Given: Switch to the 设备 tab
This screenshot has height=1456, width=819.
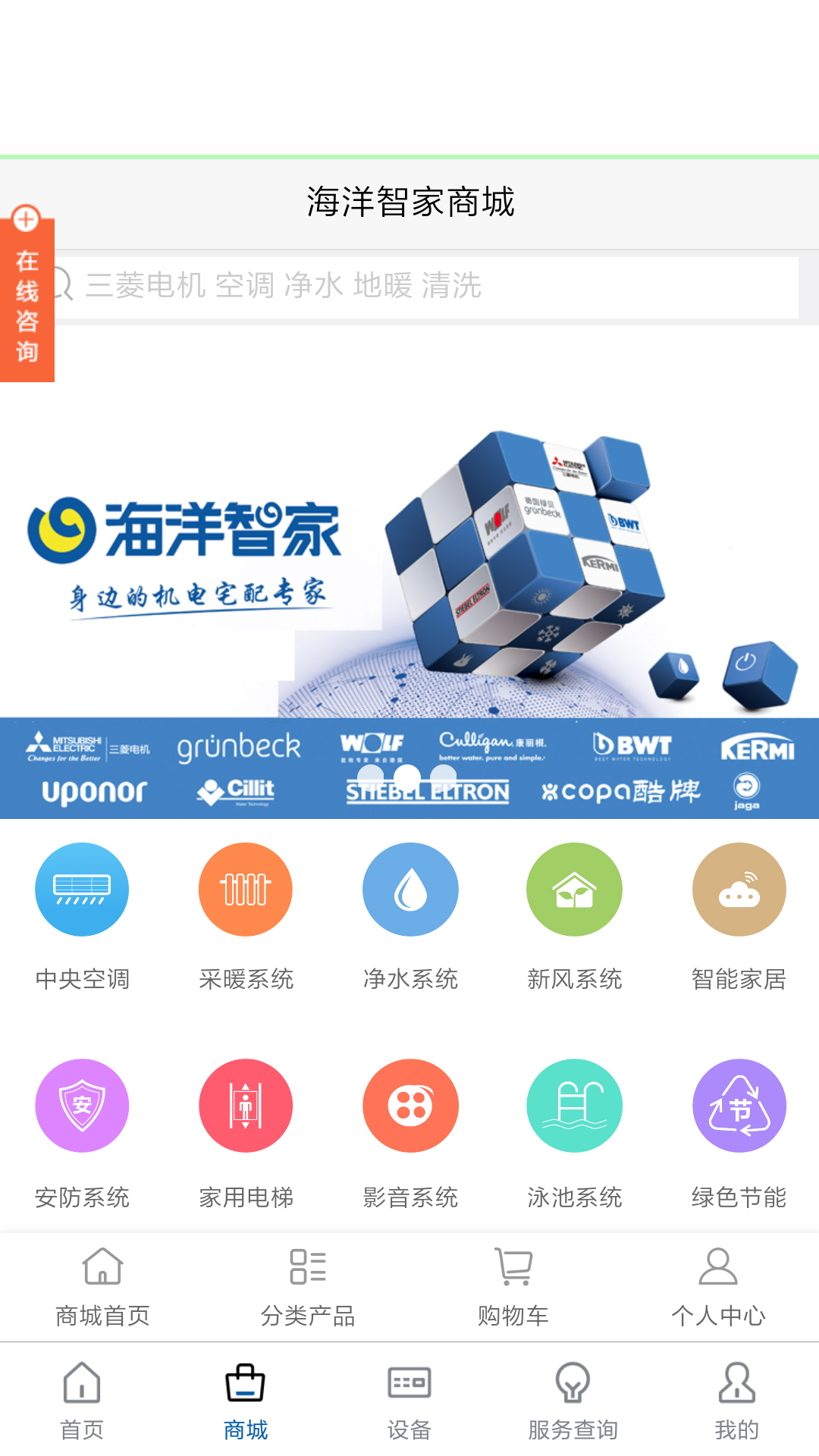Looking at the screenshot, I should (409, 1401).
